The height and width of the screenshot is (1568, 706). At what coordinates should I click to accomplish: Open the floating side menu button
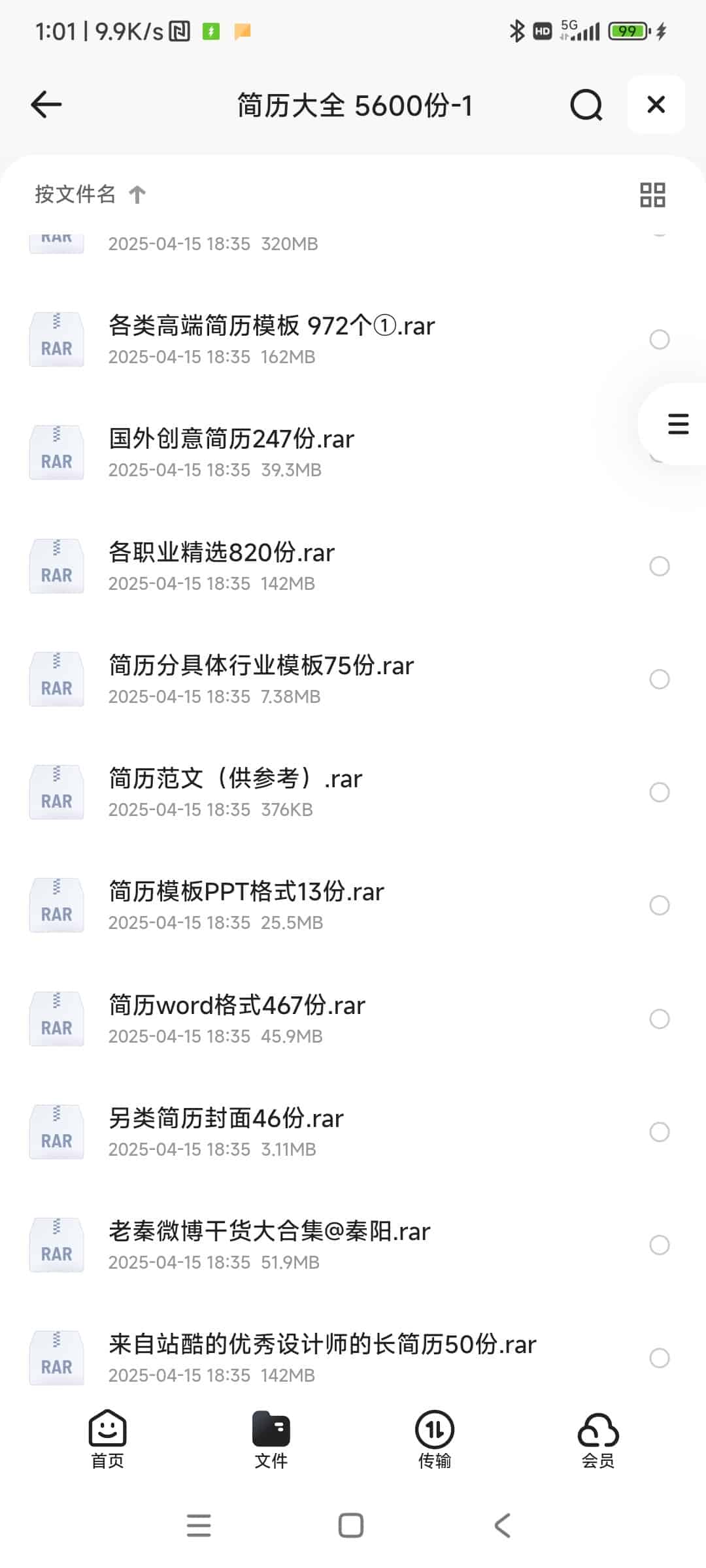678,424
